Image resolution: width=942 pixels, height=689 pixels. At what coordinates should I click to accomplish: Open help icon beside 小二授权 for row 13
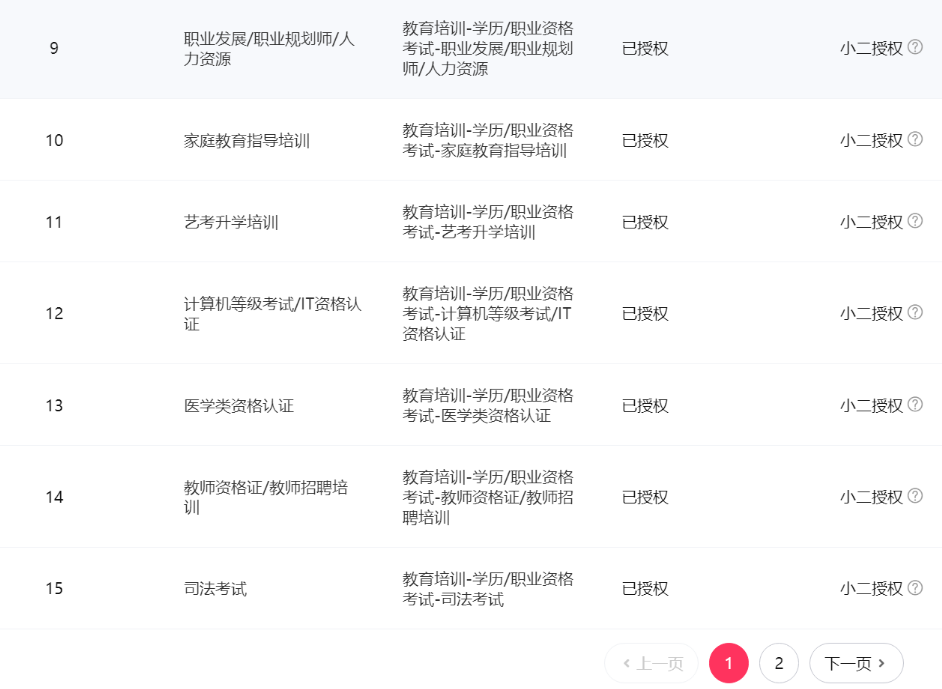915,404
